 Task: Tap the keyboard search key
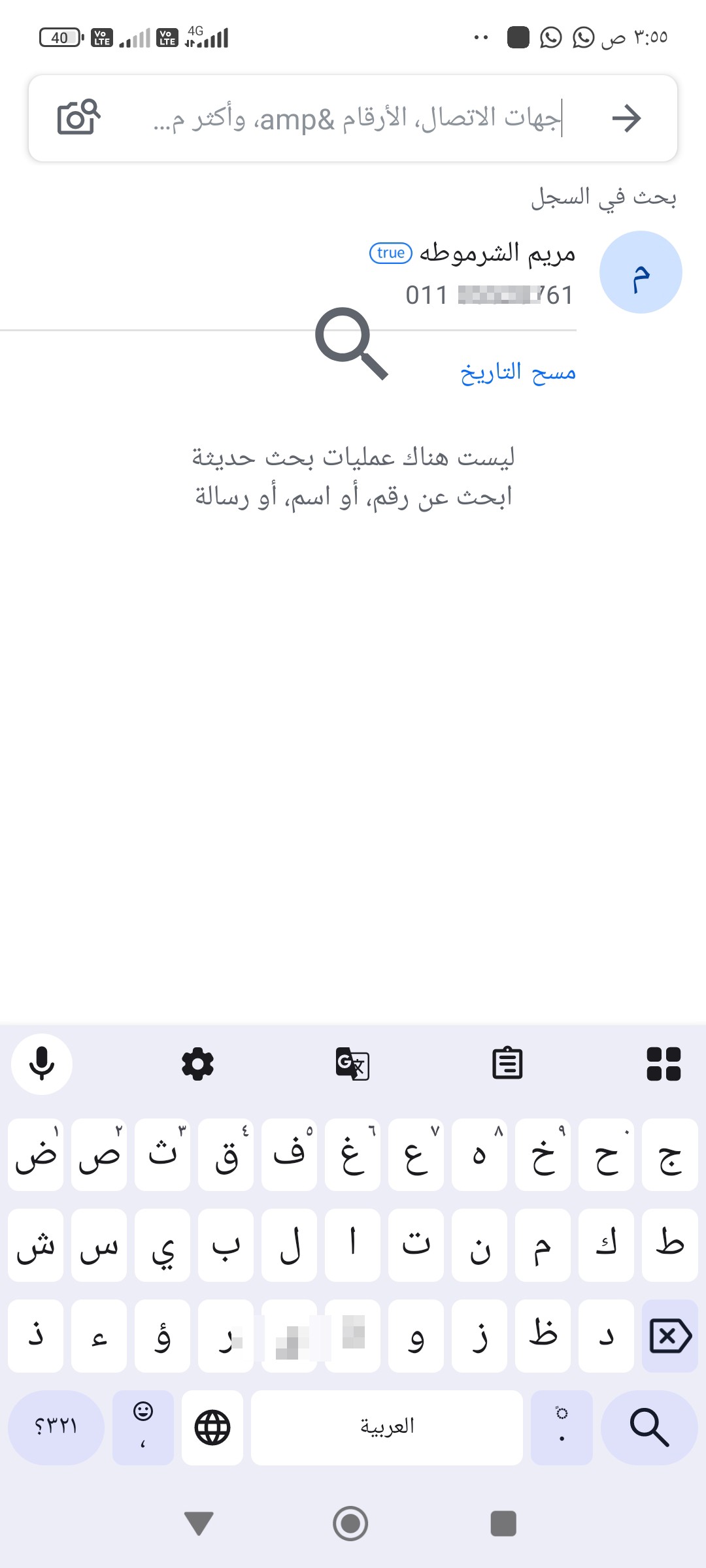coord(649,1427)
